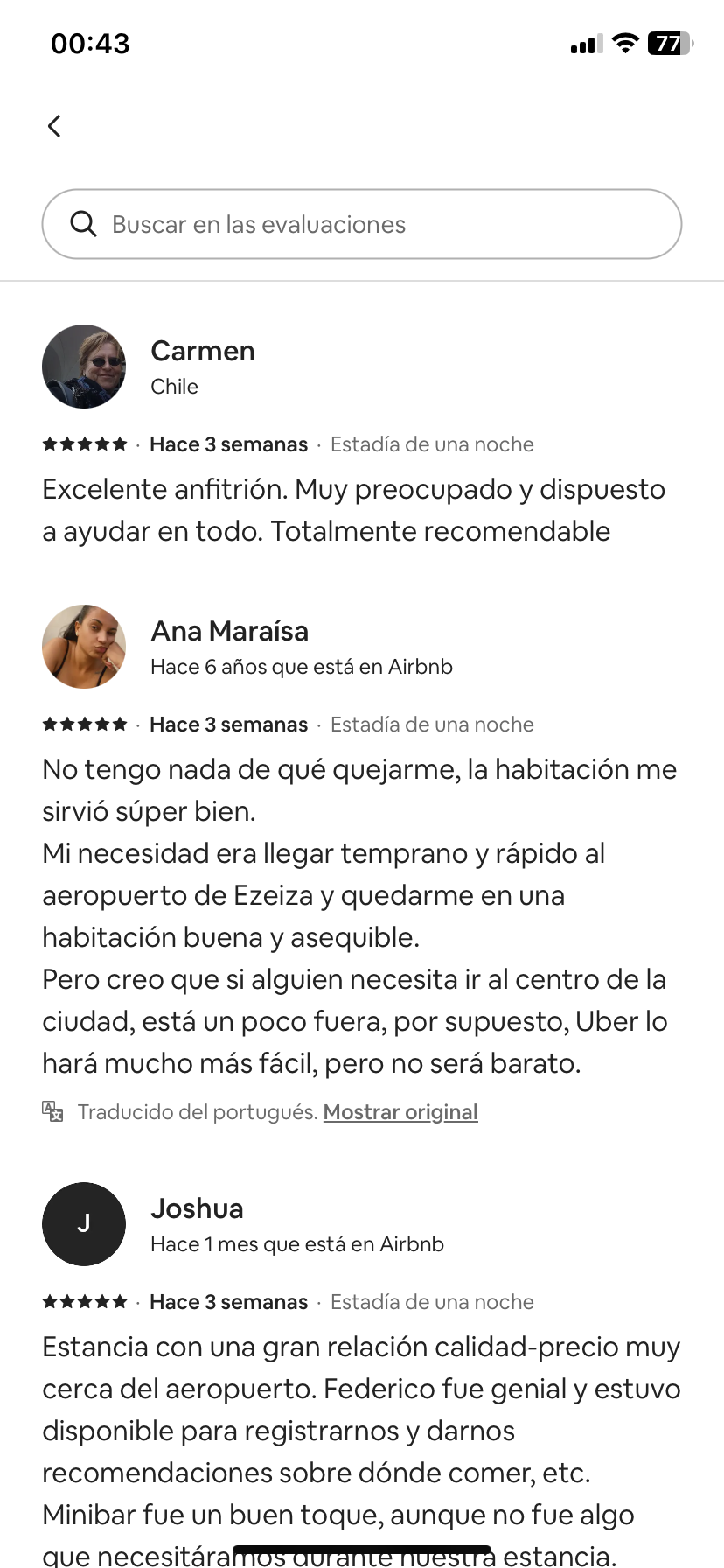Tap the star rating on Joshua's review

(x=84, y=1301)
